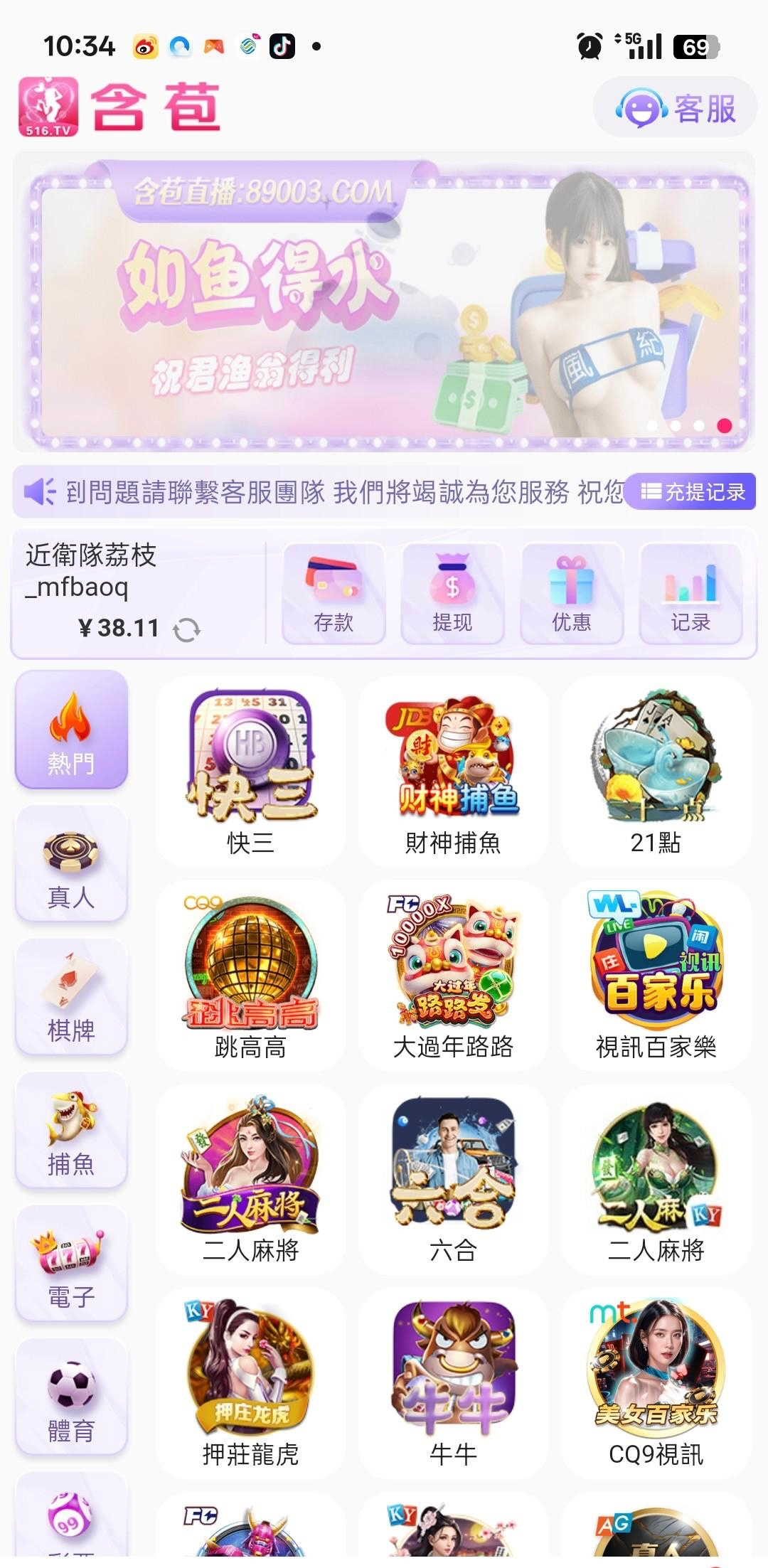Open the 財神捕魚 game
Image resolution: width=768 pixels, height=1568 pixels.
pyautogui.click(x=453, y=772)
